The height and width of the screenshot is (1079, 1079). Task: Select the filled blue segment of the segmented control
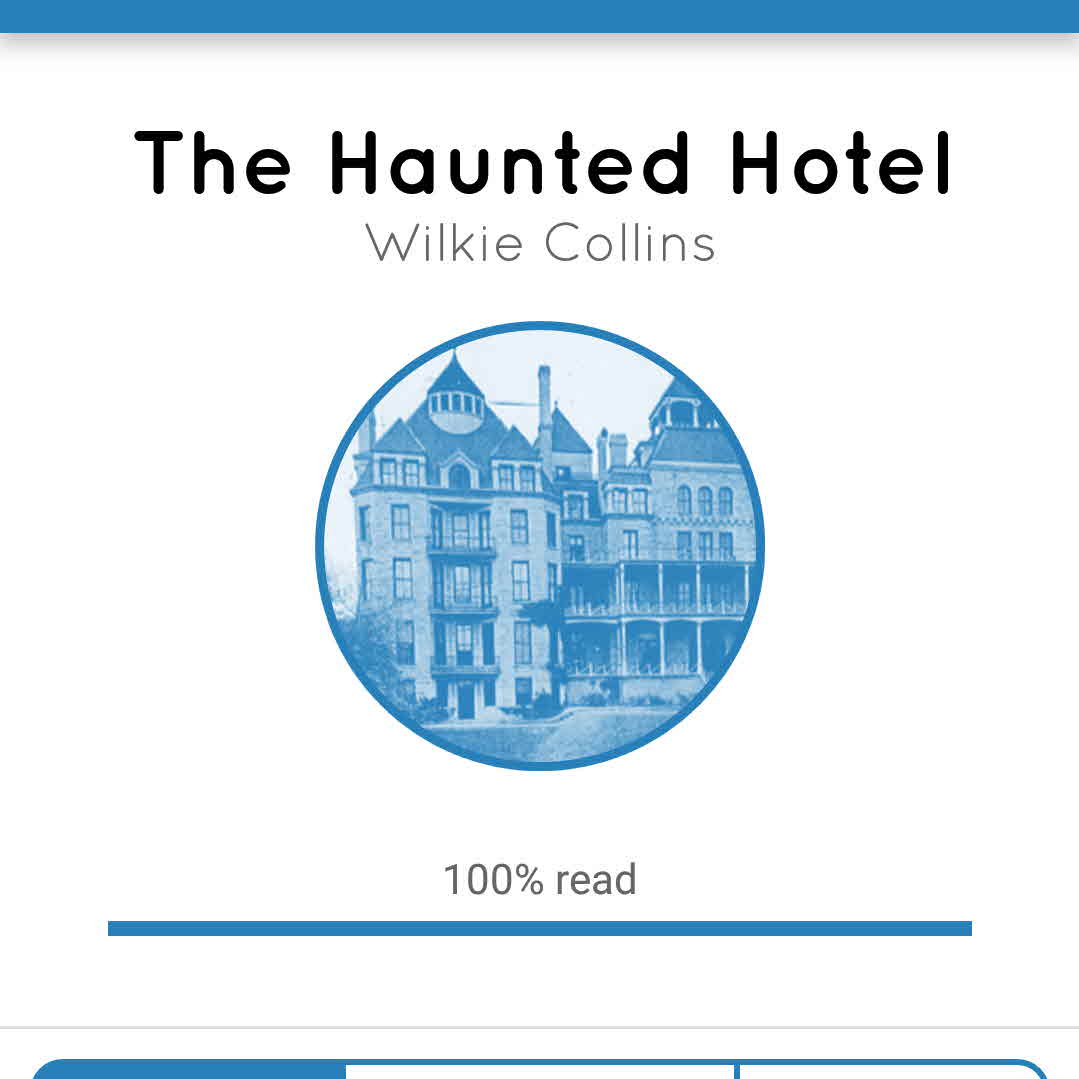coord(190,1071)
